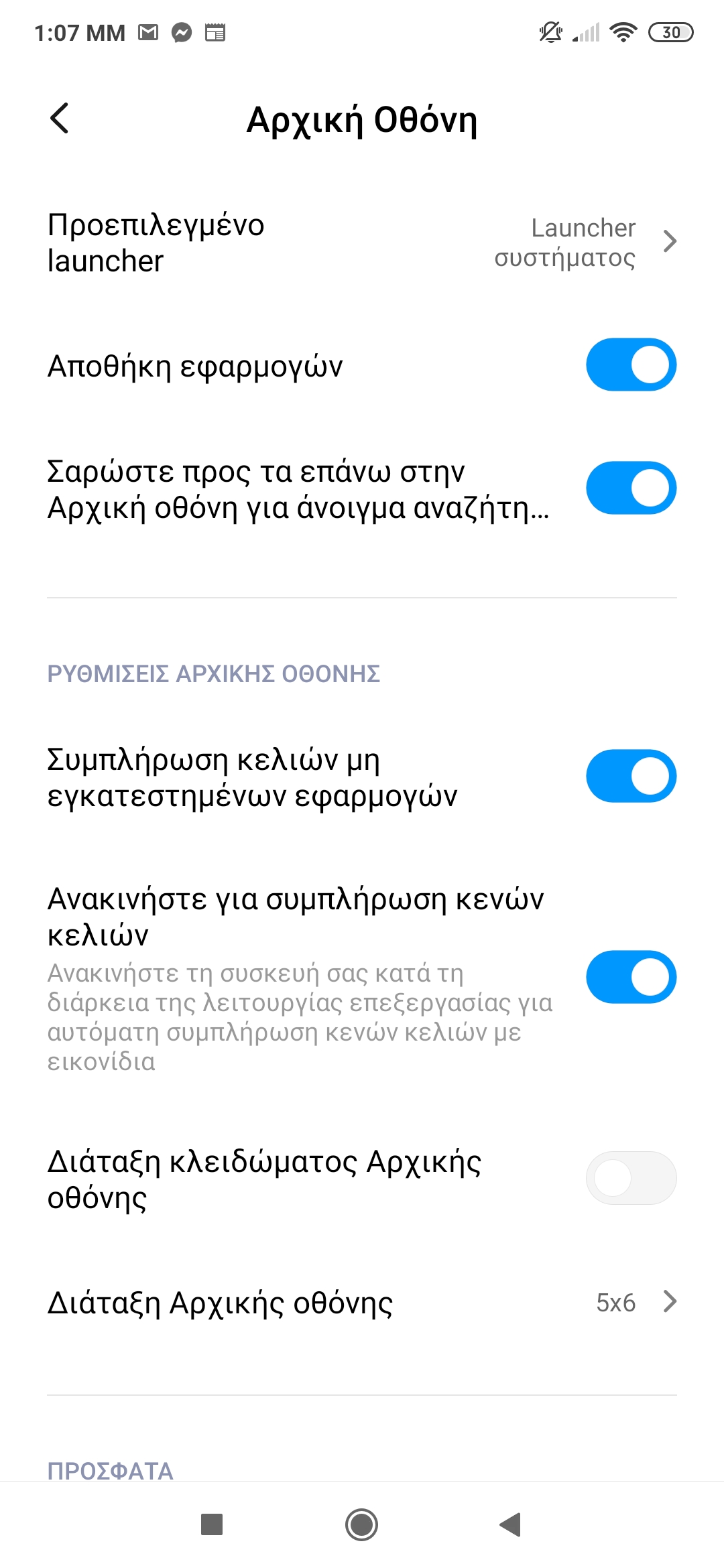The image size is (724, 1568).
Task: Go back from Αρχική Οθόνη settings
Action: [60, 119]
